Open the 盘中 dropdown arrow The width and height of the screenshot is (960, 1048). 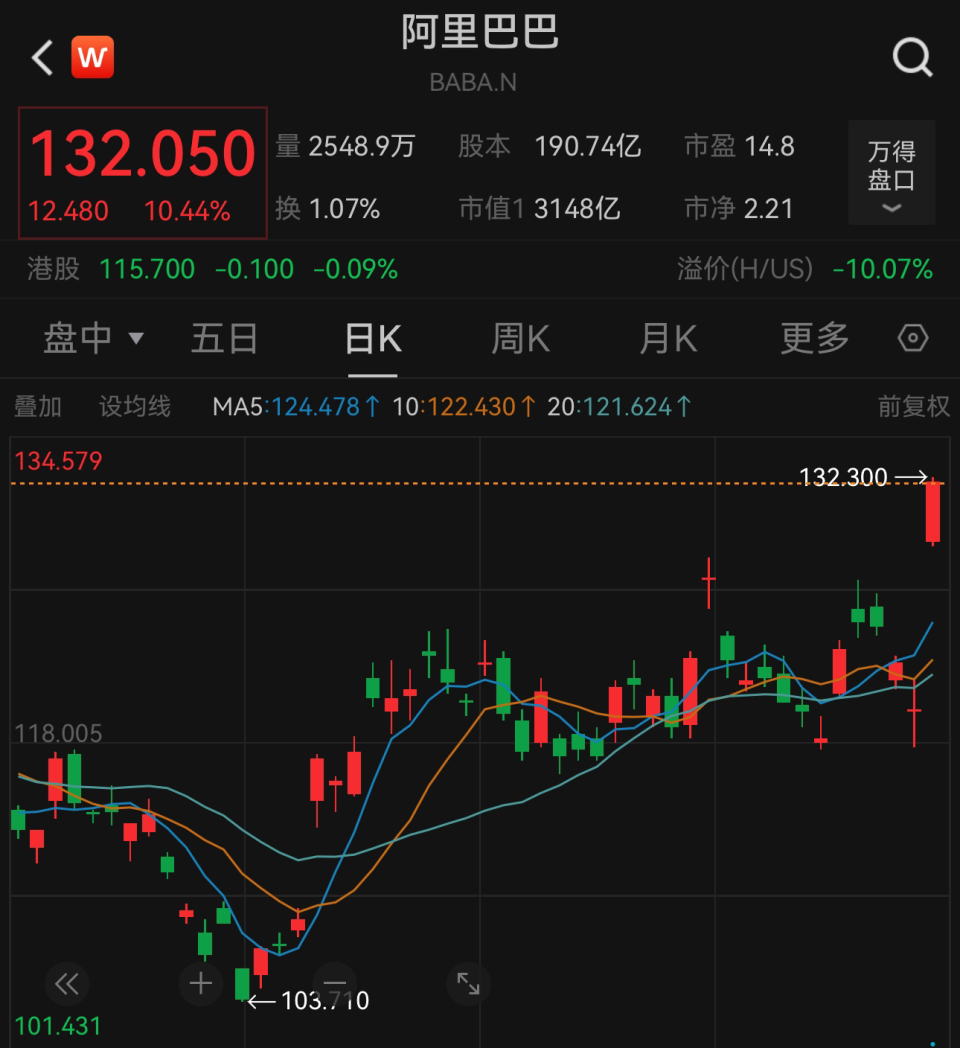click(138, 338)
